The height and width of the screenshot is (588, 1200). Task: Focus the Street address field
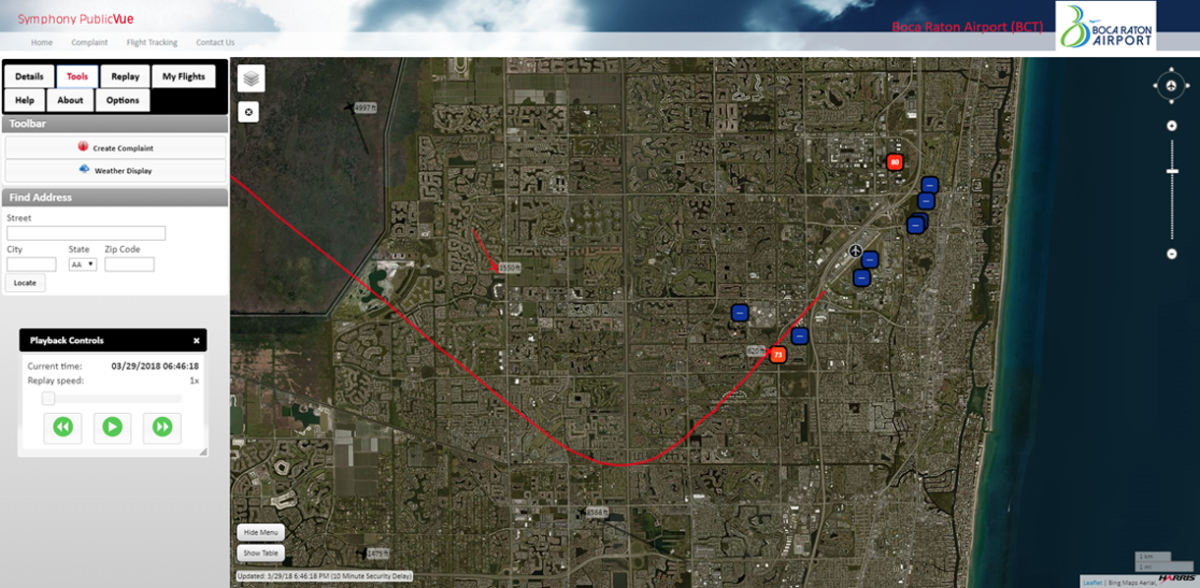point(86,233)
